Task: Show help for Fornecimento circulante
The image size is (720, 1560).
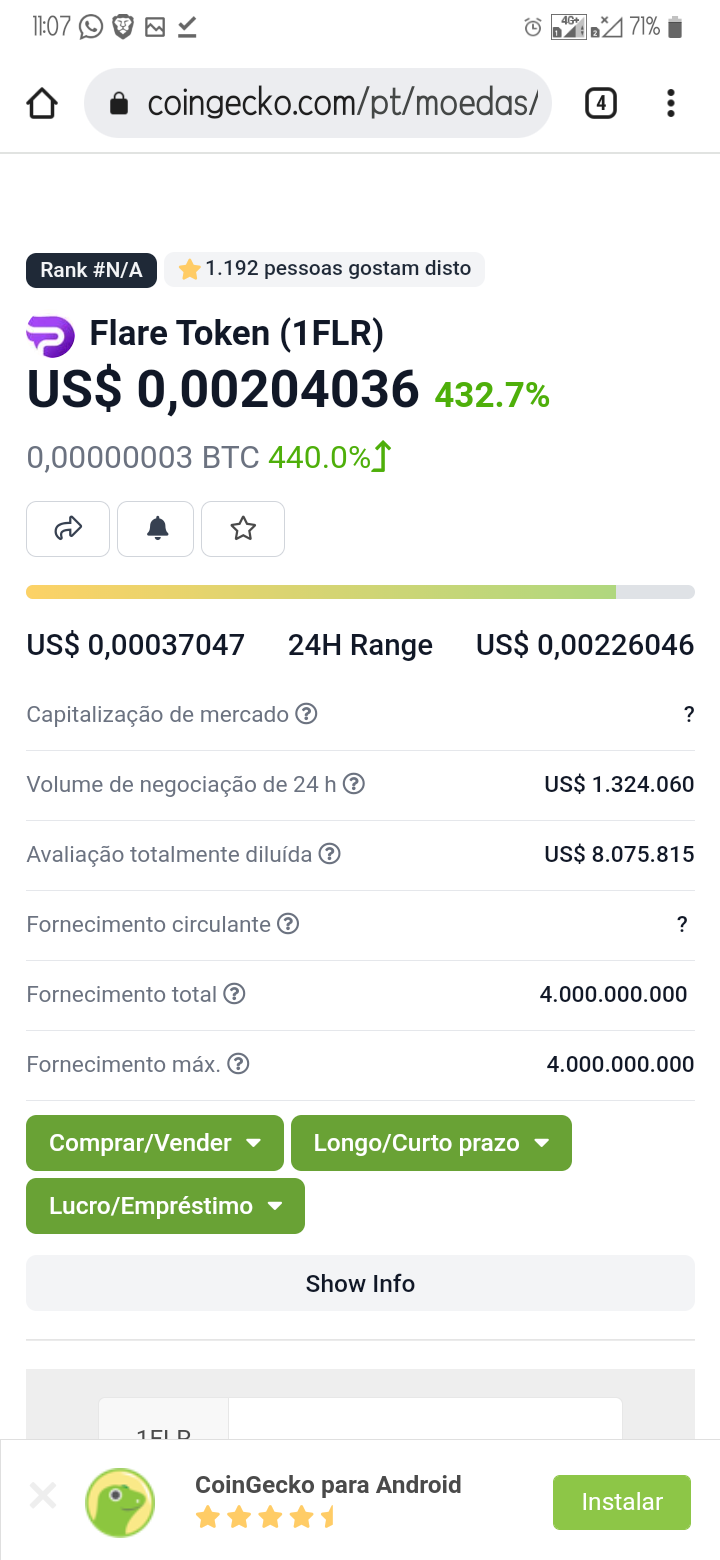Action: [x=288, y=924]
